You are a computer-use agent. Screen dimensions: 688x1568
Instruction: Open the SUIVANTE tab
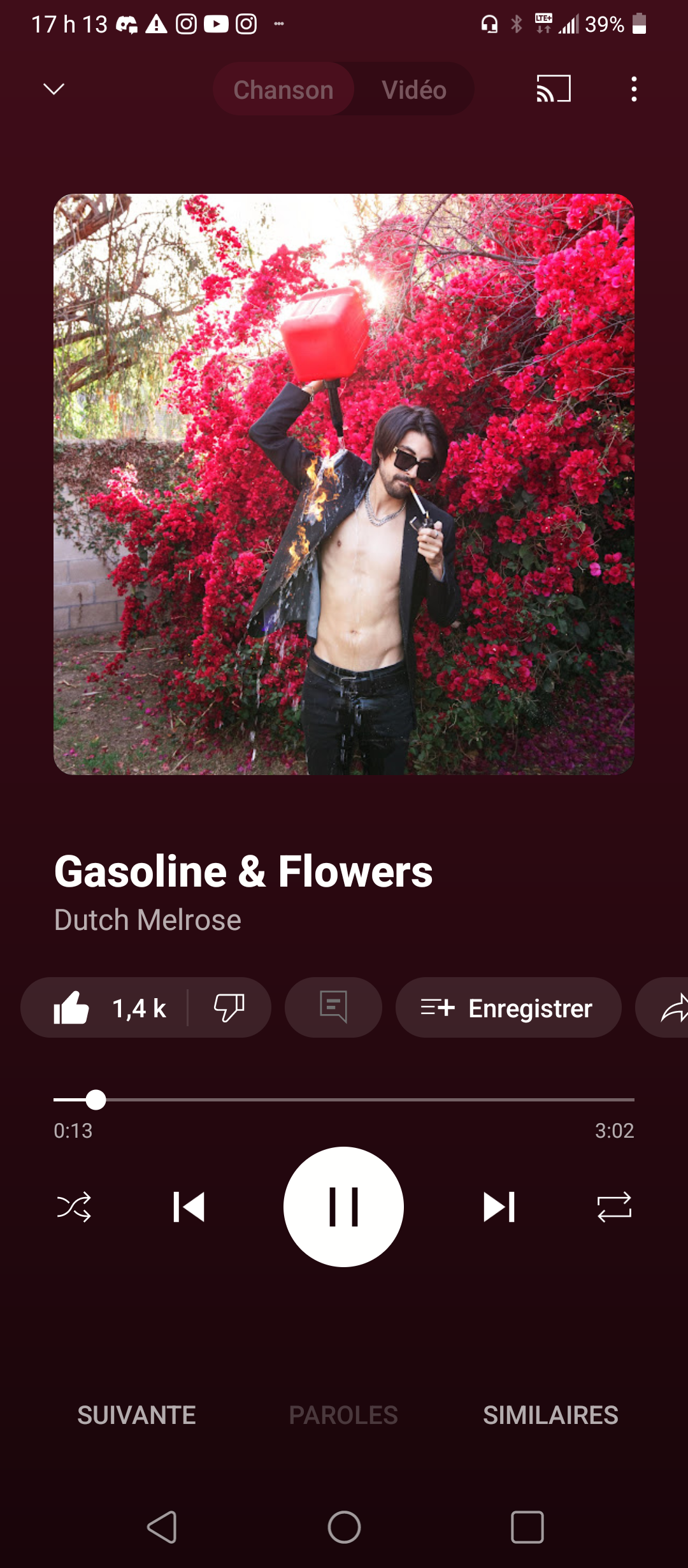136,1415
